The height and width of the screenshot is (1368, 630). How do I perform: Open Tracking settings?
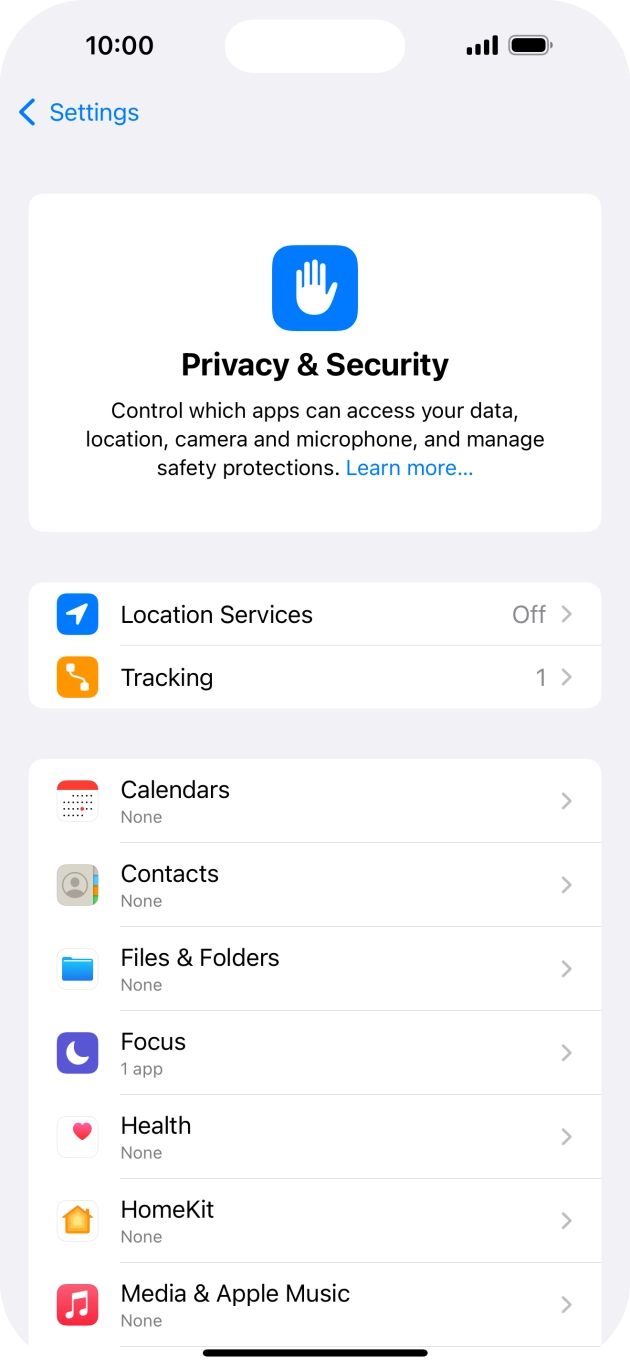tap(315, 677)
